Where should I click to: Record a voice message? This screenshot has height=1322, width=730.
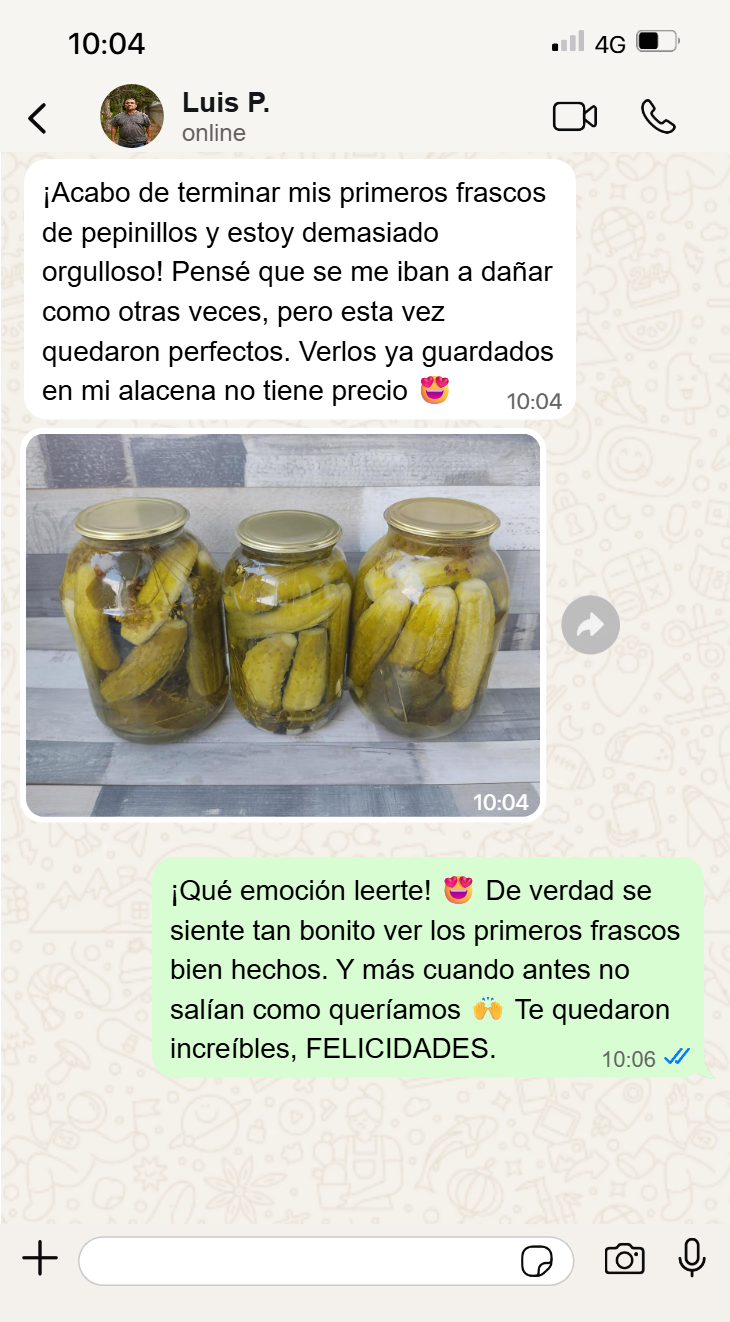coord(692,1258)
